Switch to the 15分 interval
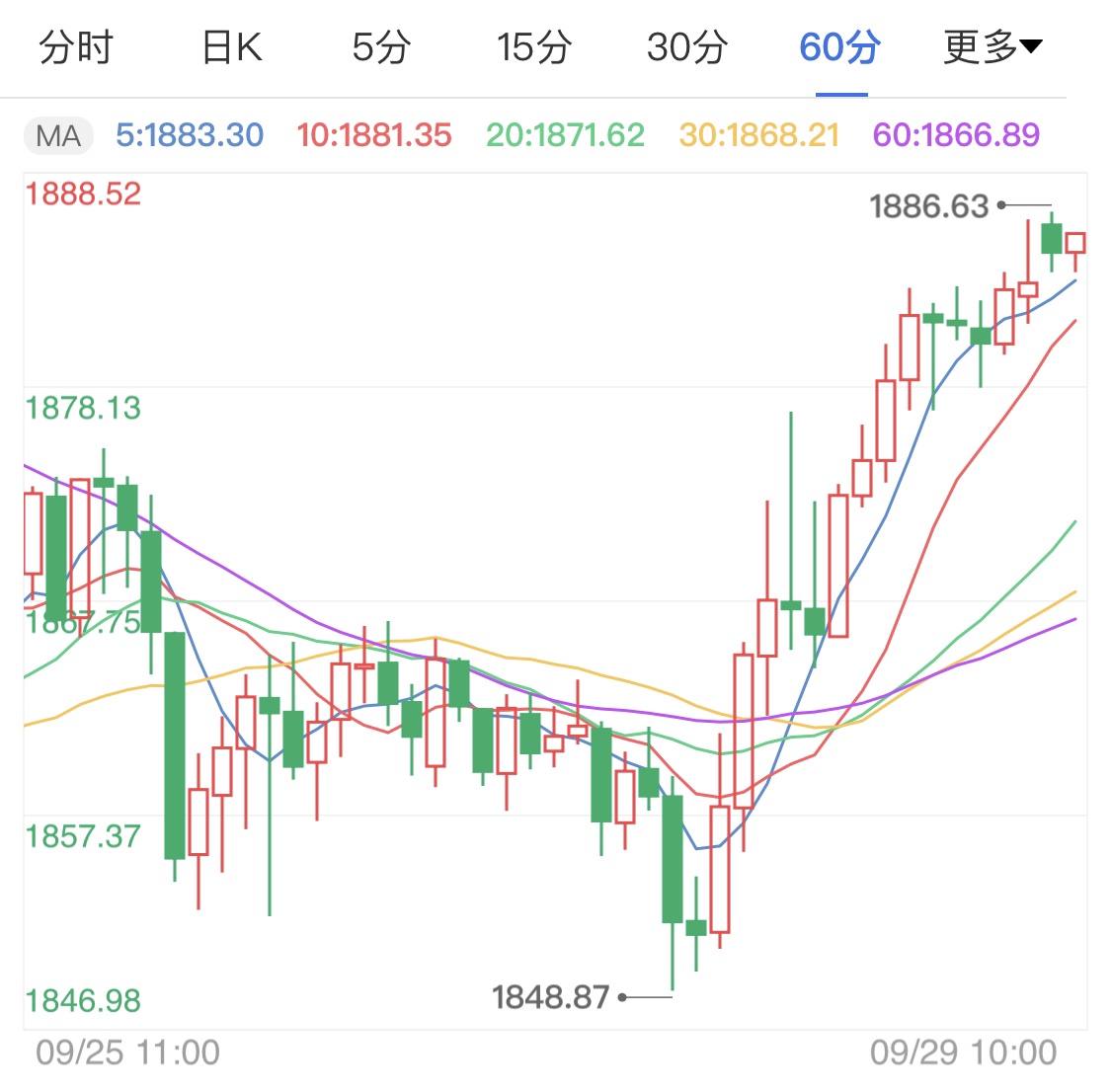 (533, 46)
